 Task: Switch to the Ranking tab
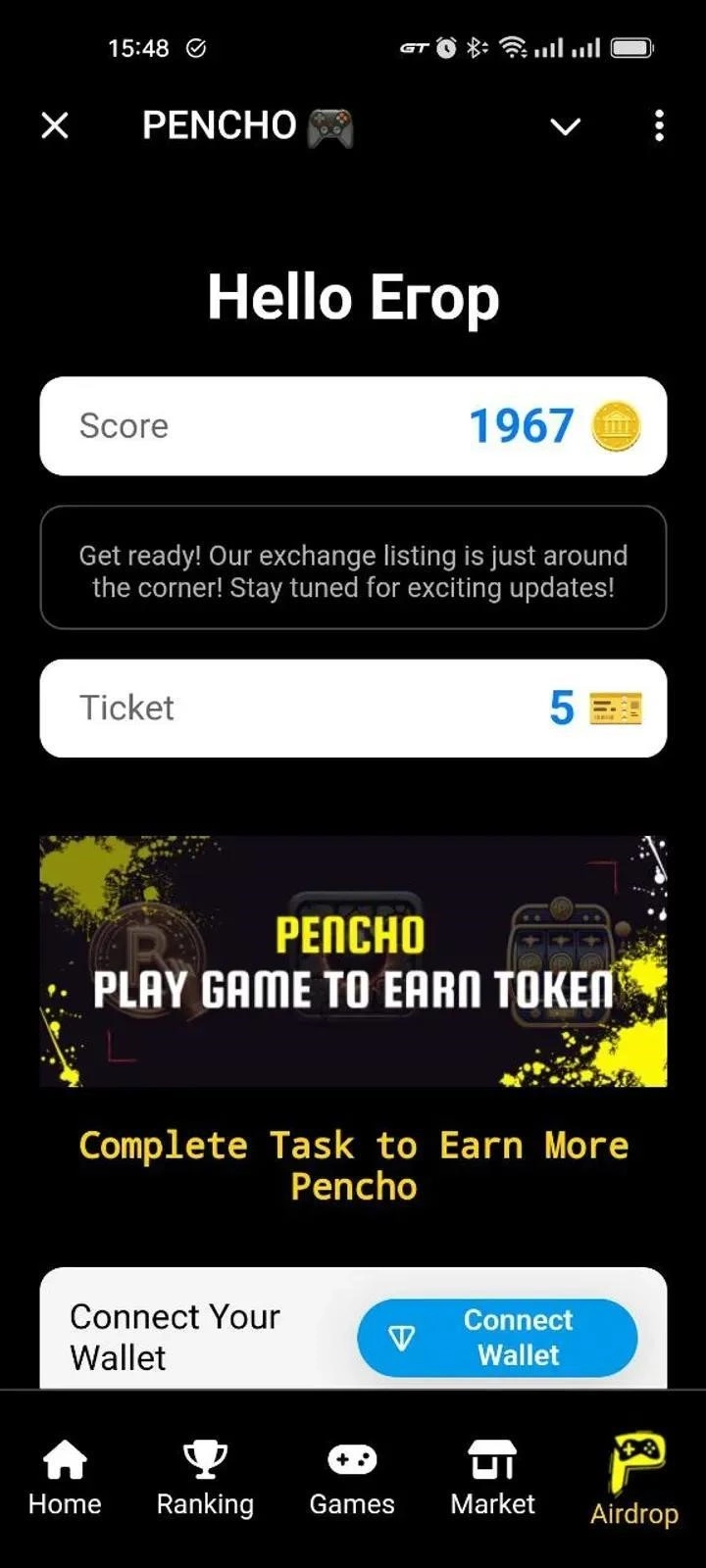[205, 1478]
